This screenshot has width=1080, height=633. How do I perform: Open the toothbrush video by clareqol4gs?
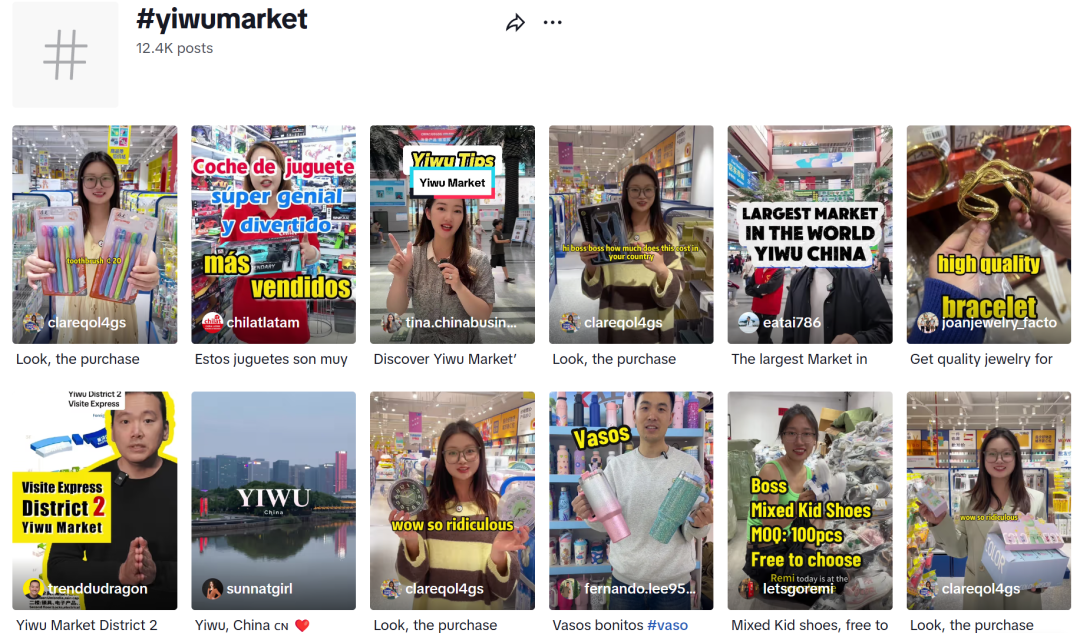(95, 234)
